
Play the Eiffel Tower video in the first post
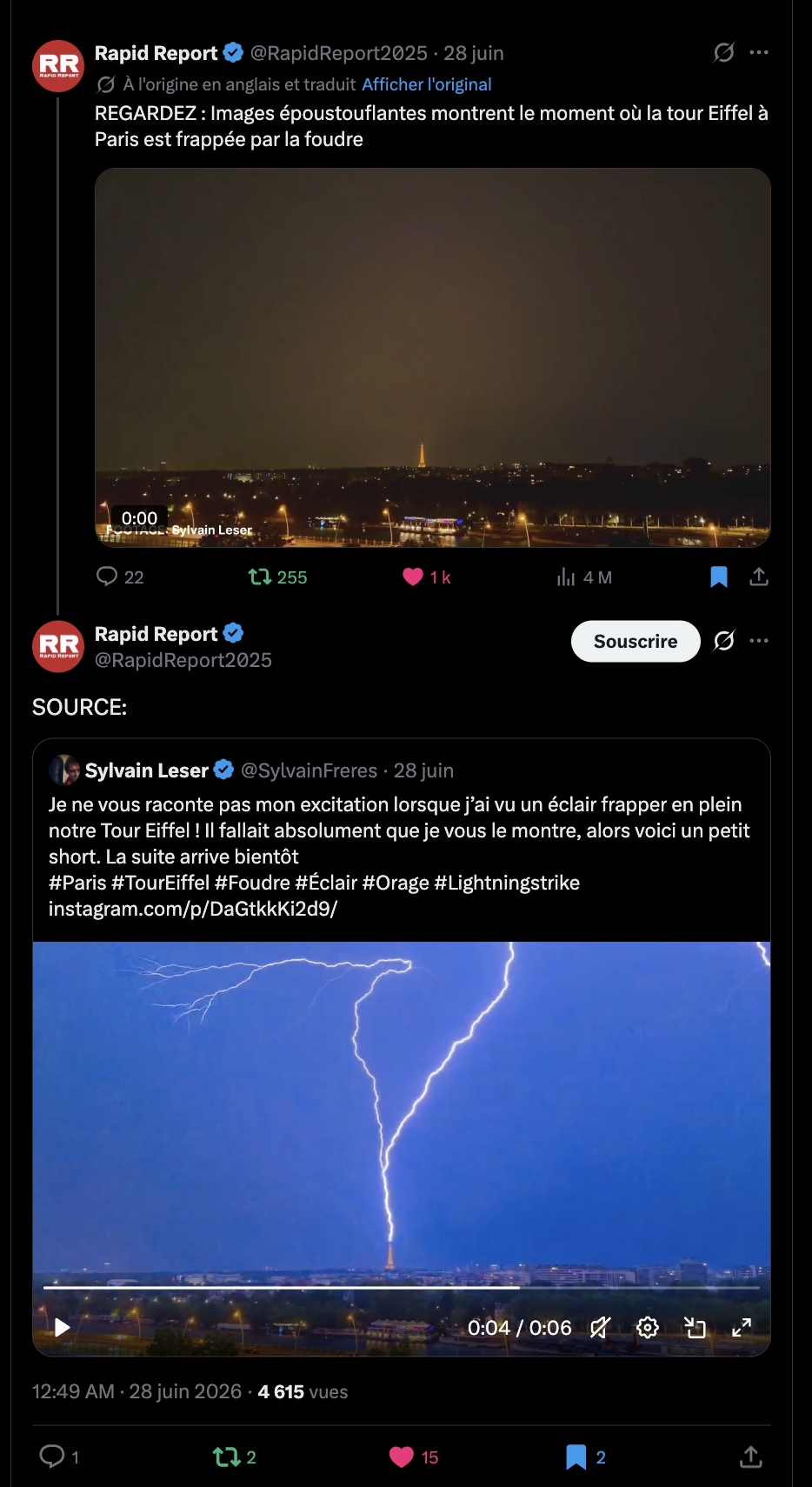(x=433, y=357)
